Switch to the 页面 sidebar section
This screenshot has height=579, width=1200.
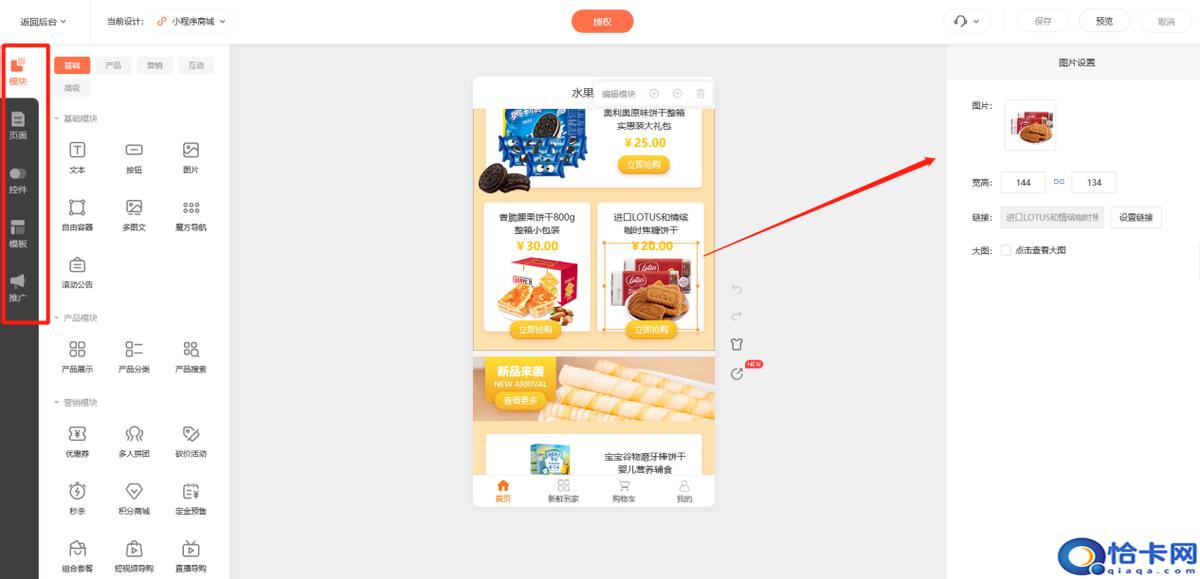[x=18, y=125]
